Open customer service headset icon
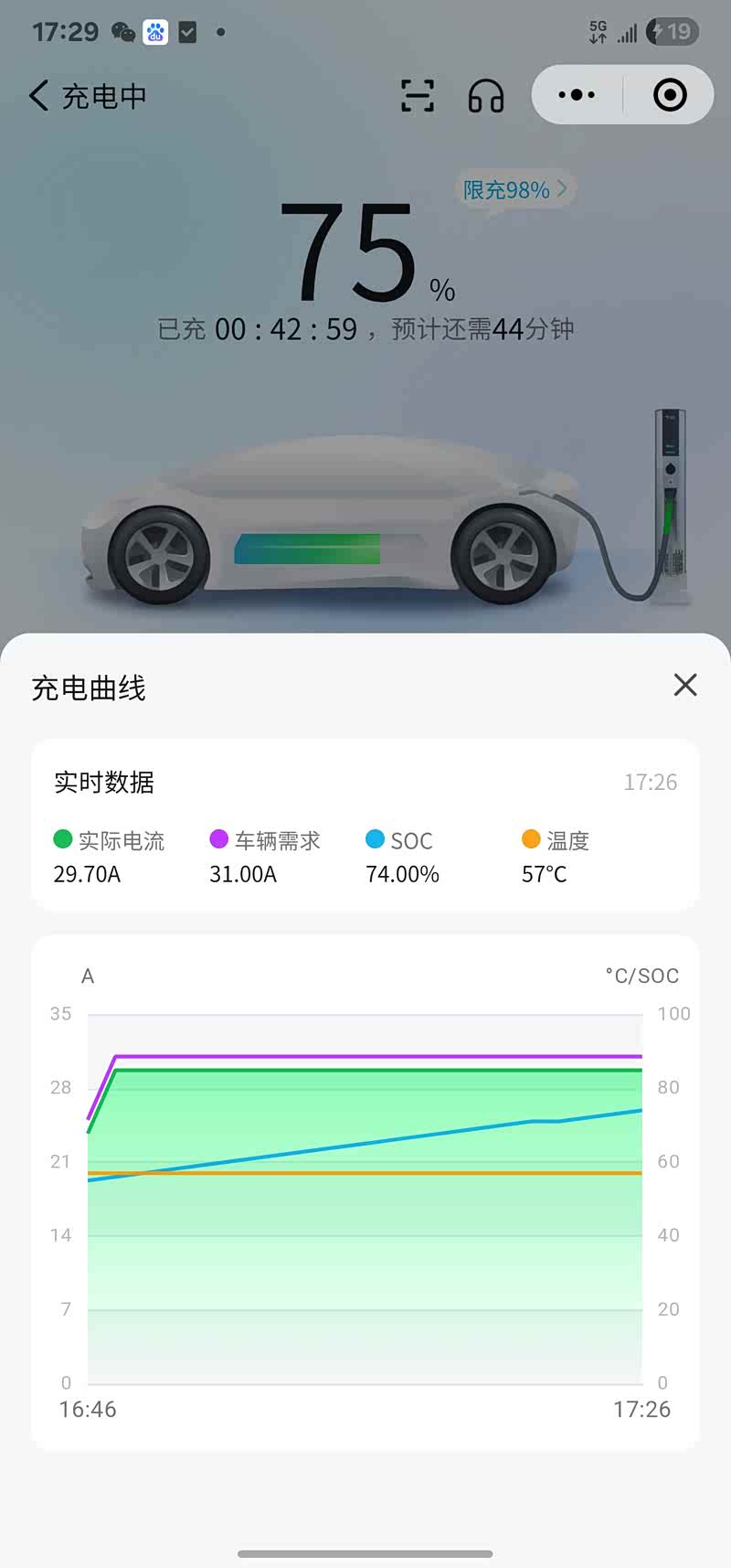 (486, 95)
